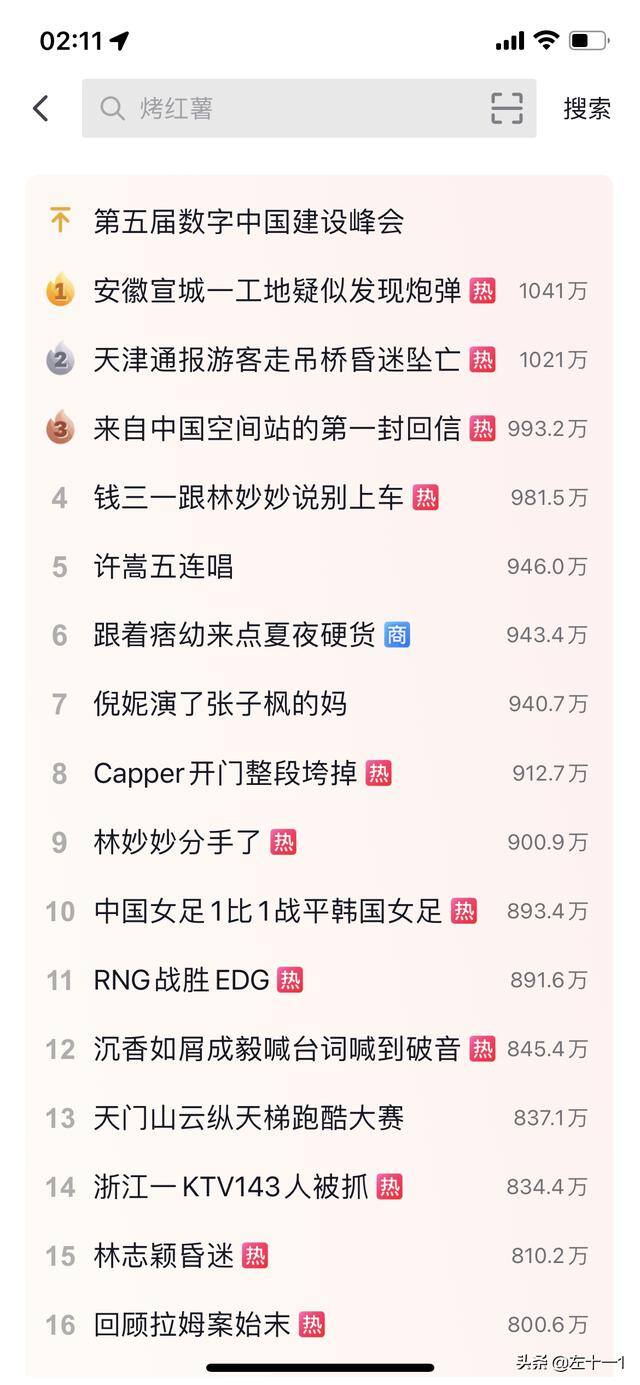Open 林妙妙分手了 topic
The image size is (640, 1385).
point(177,842)
